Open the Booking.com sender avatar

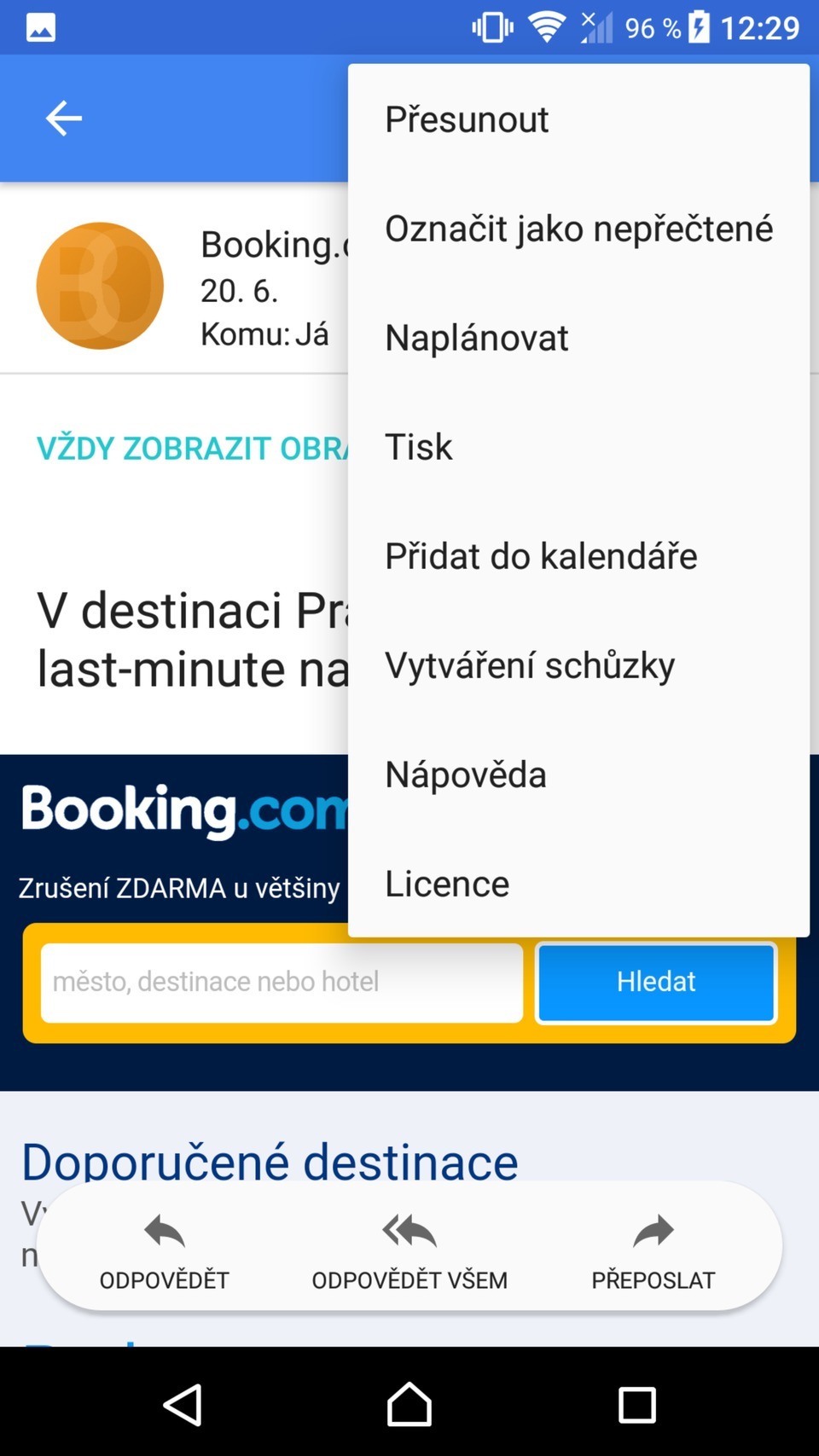(x=100, y=286)
